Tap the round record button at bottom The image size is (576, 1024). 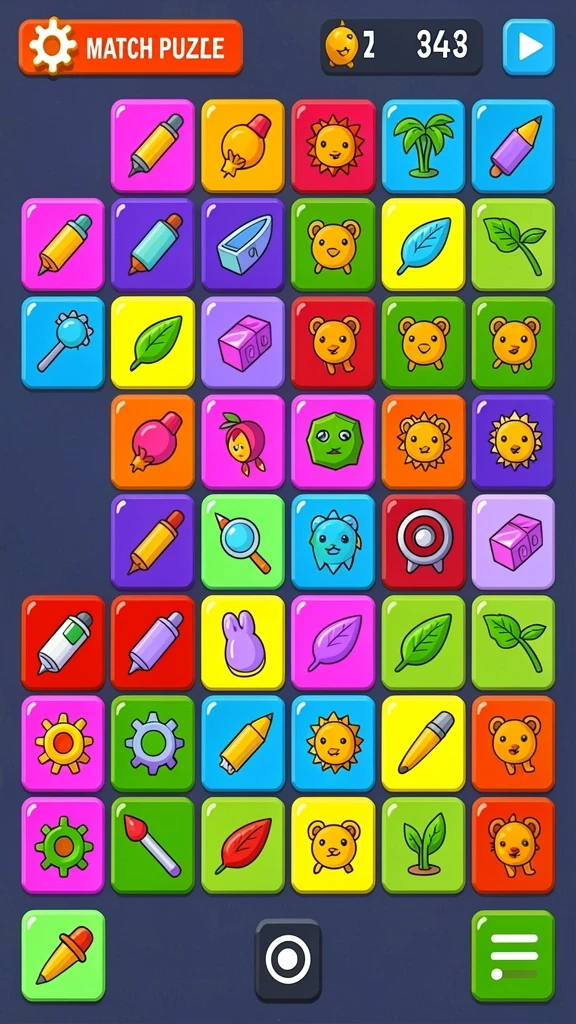pyautogui.click(x=288, y=960)
